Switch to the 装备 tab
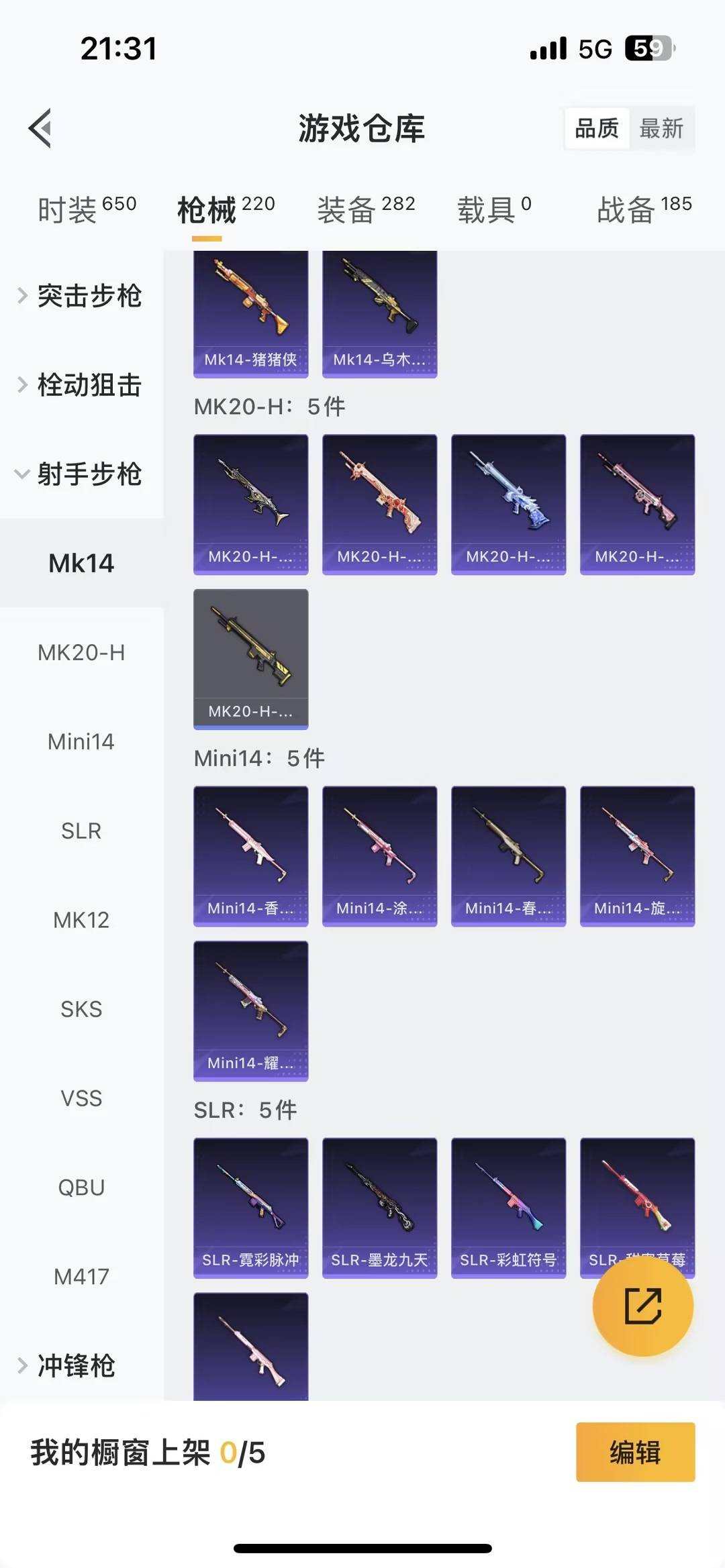This screenshot has height=1568, width=725. tap(366, 209)
